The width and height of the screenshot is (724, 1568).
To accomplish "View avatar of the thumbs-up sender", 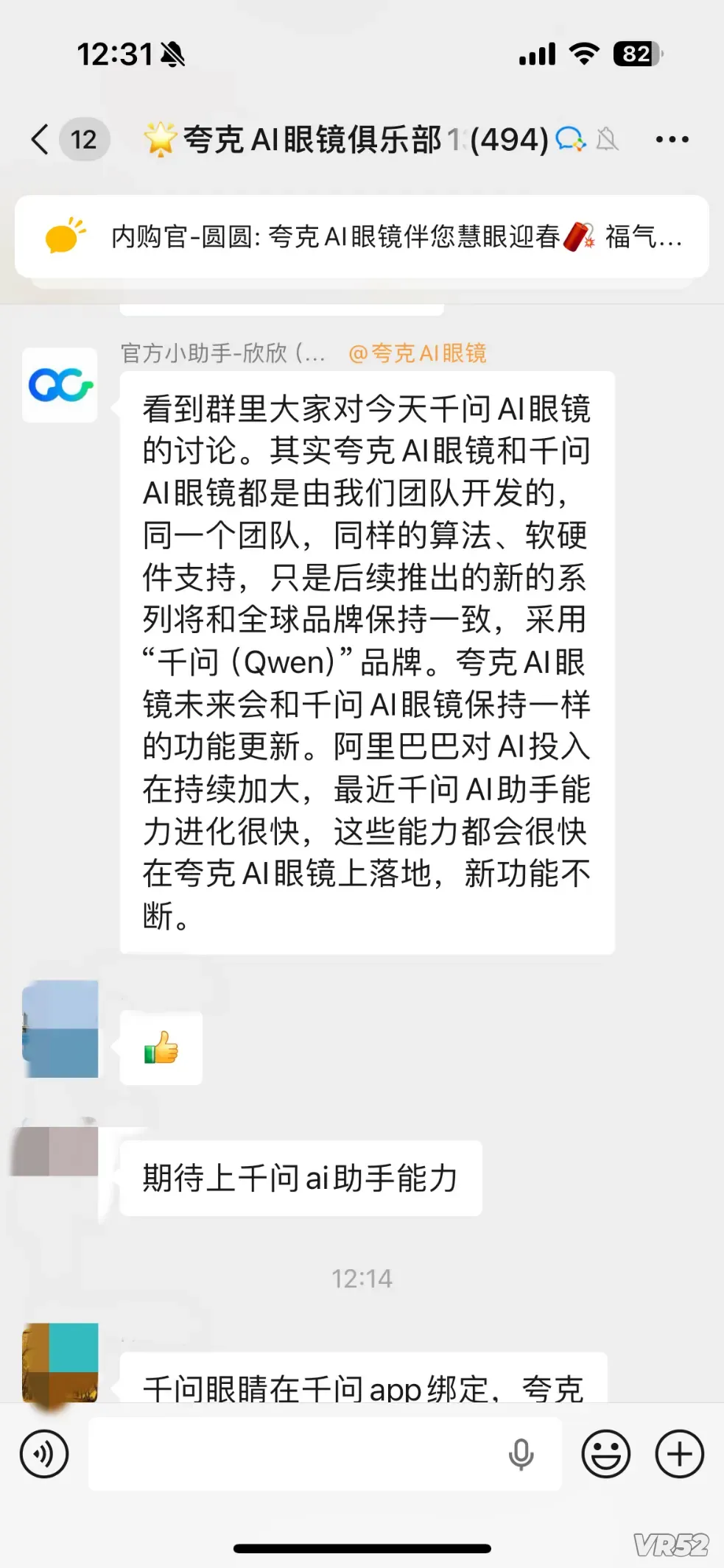I will (60, 1028).
